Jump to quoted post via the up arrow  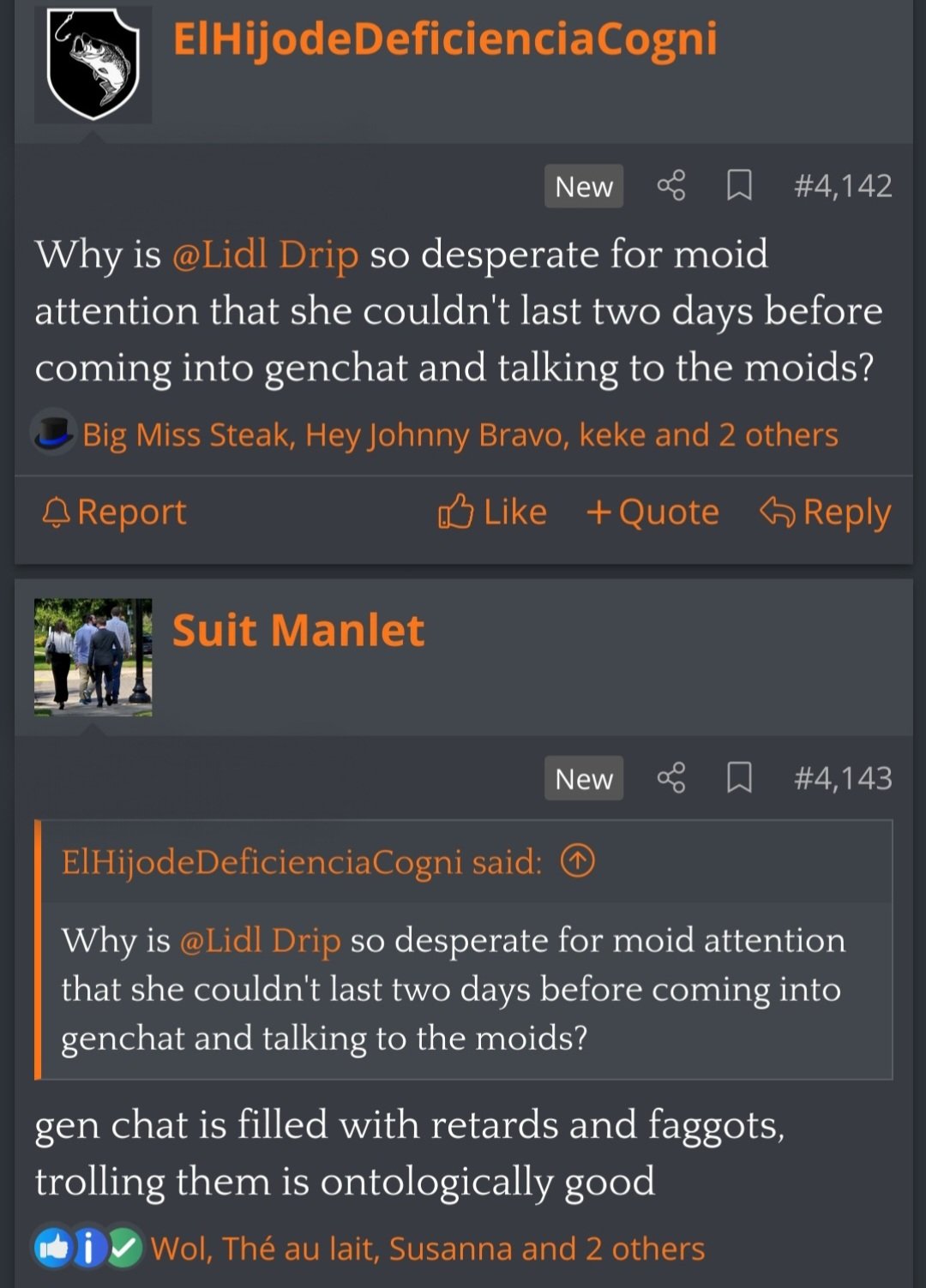pos(577,861)
